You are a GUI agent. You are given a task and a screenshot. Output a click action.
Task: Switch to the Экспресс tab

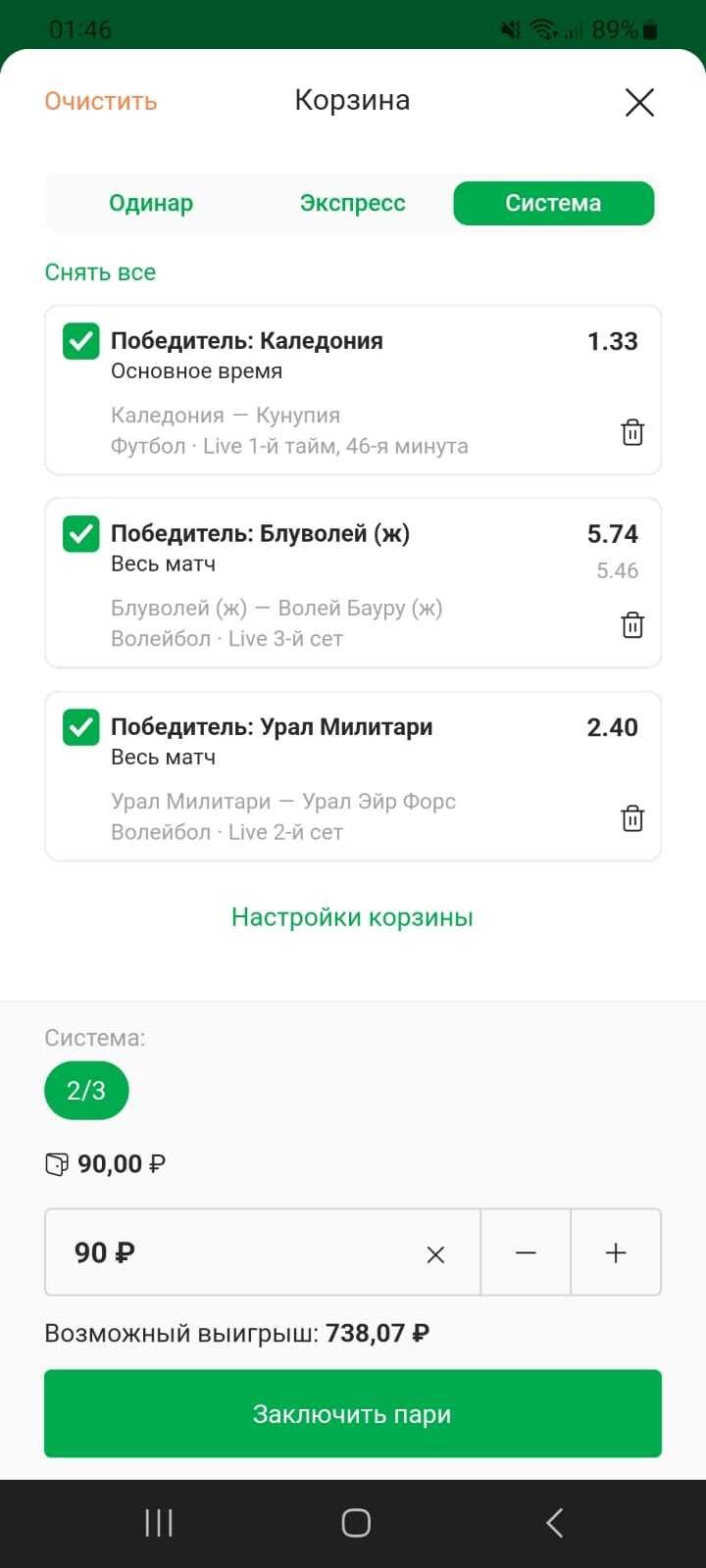(x=352, y=203)
